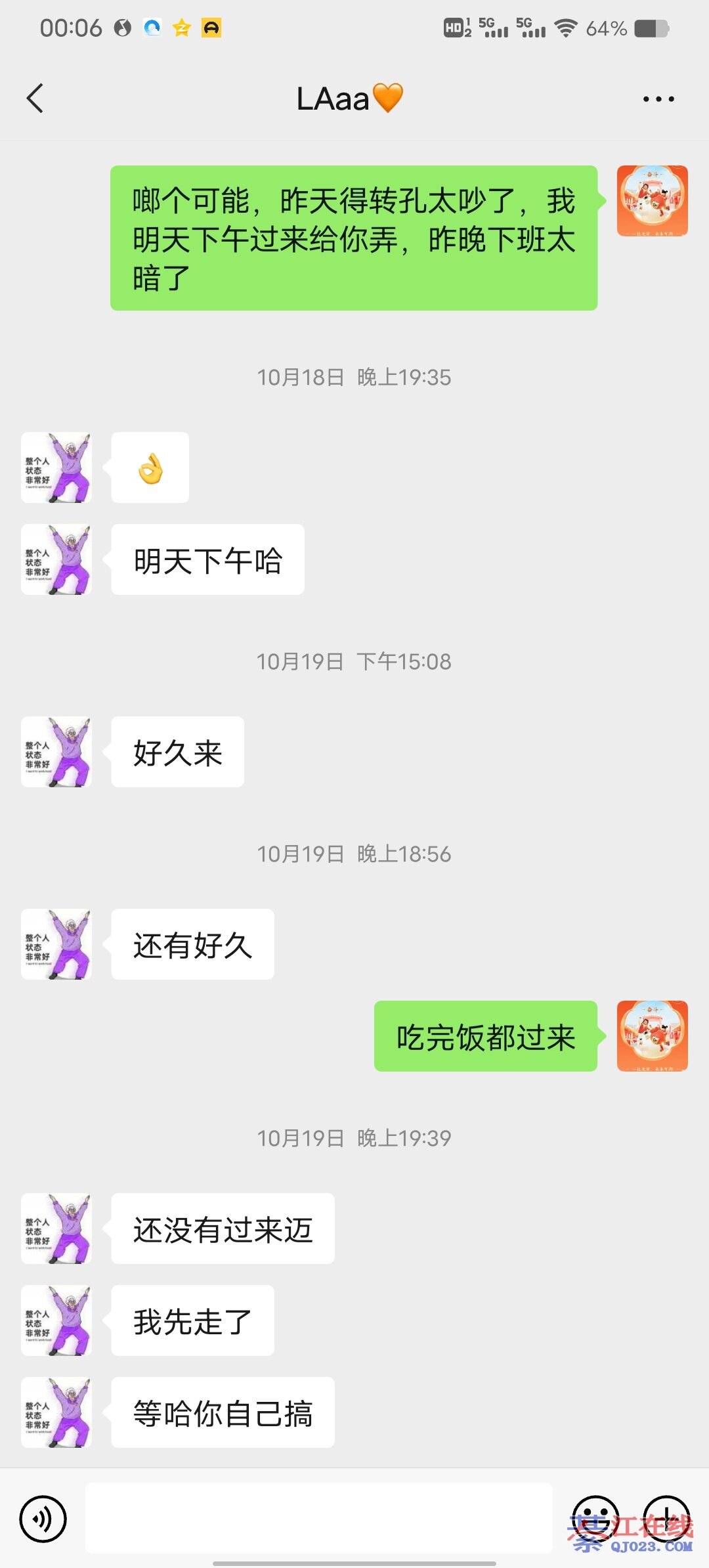This screenshot has height=1568, width=709.
Task: Open the chat info overflow menu
Action: 658,99
